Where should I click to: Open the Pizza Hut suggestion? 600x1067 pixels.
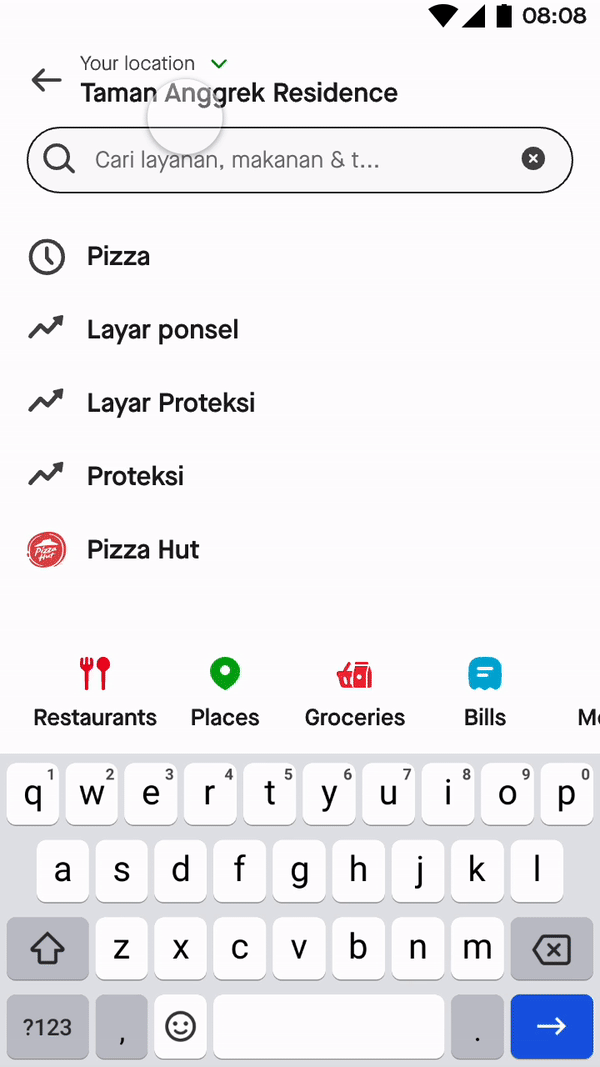(142, 549)
